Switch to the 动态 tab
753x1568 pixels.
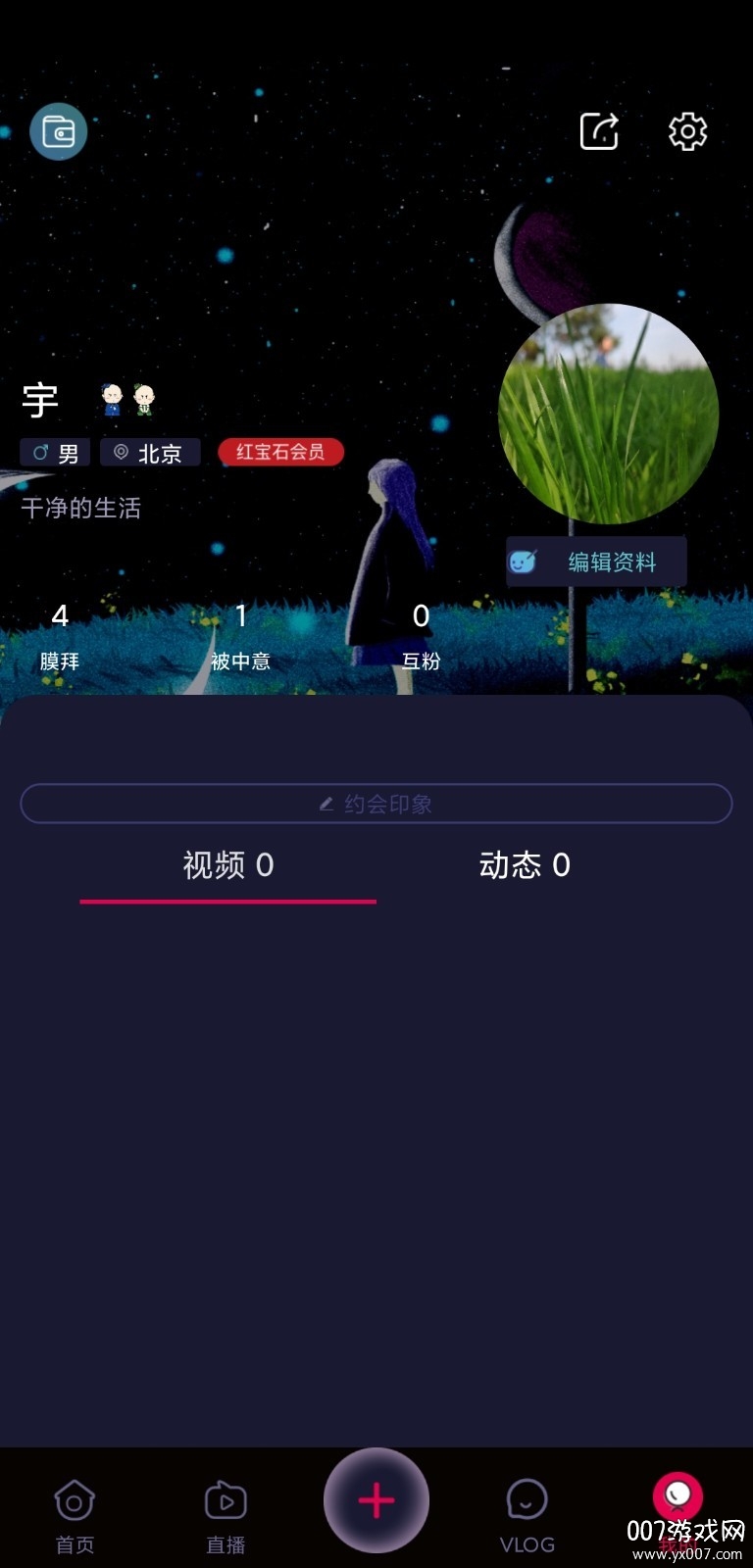[523, 866]
